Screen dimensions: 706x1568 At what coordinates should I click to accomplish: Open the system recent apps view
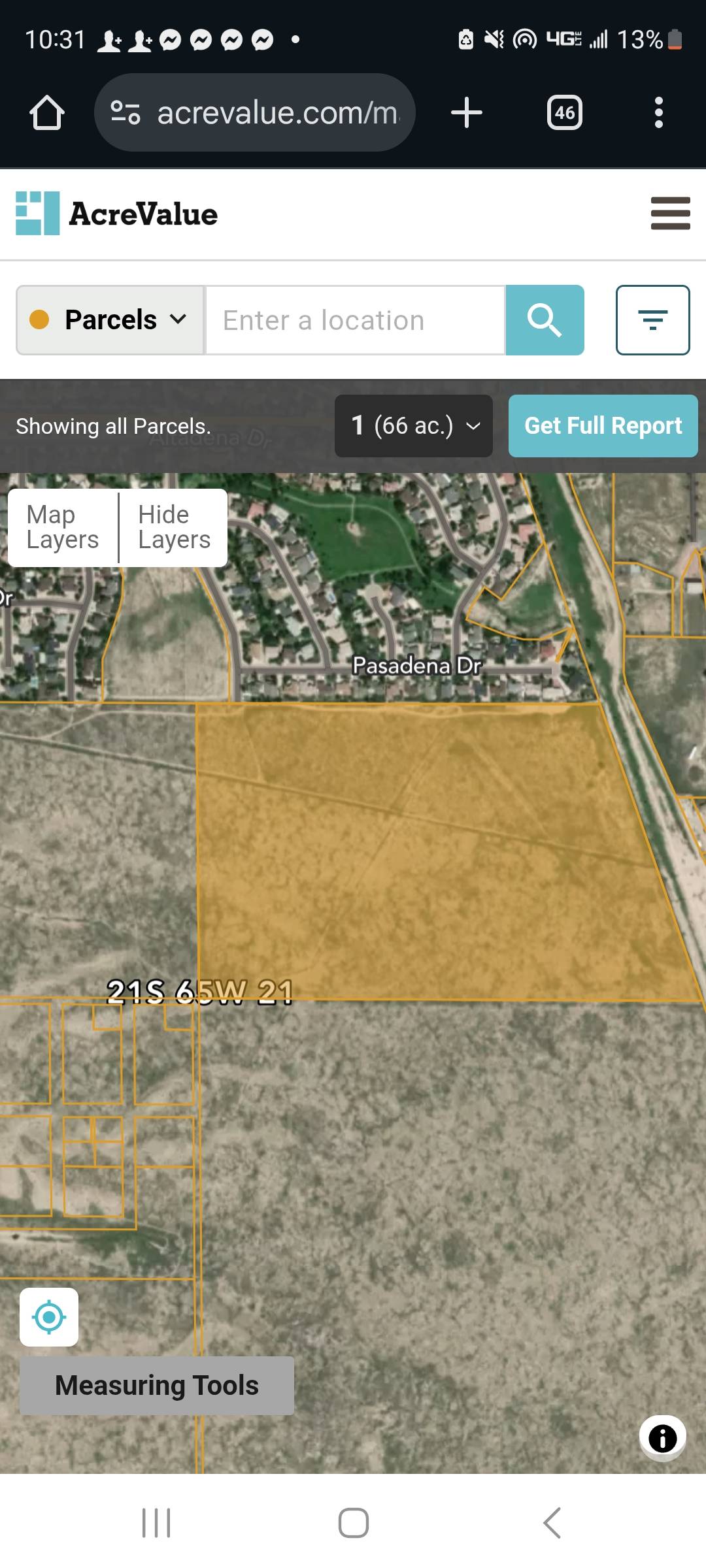tap(156, 1523)
